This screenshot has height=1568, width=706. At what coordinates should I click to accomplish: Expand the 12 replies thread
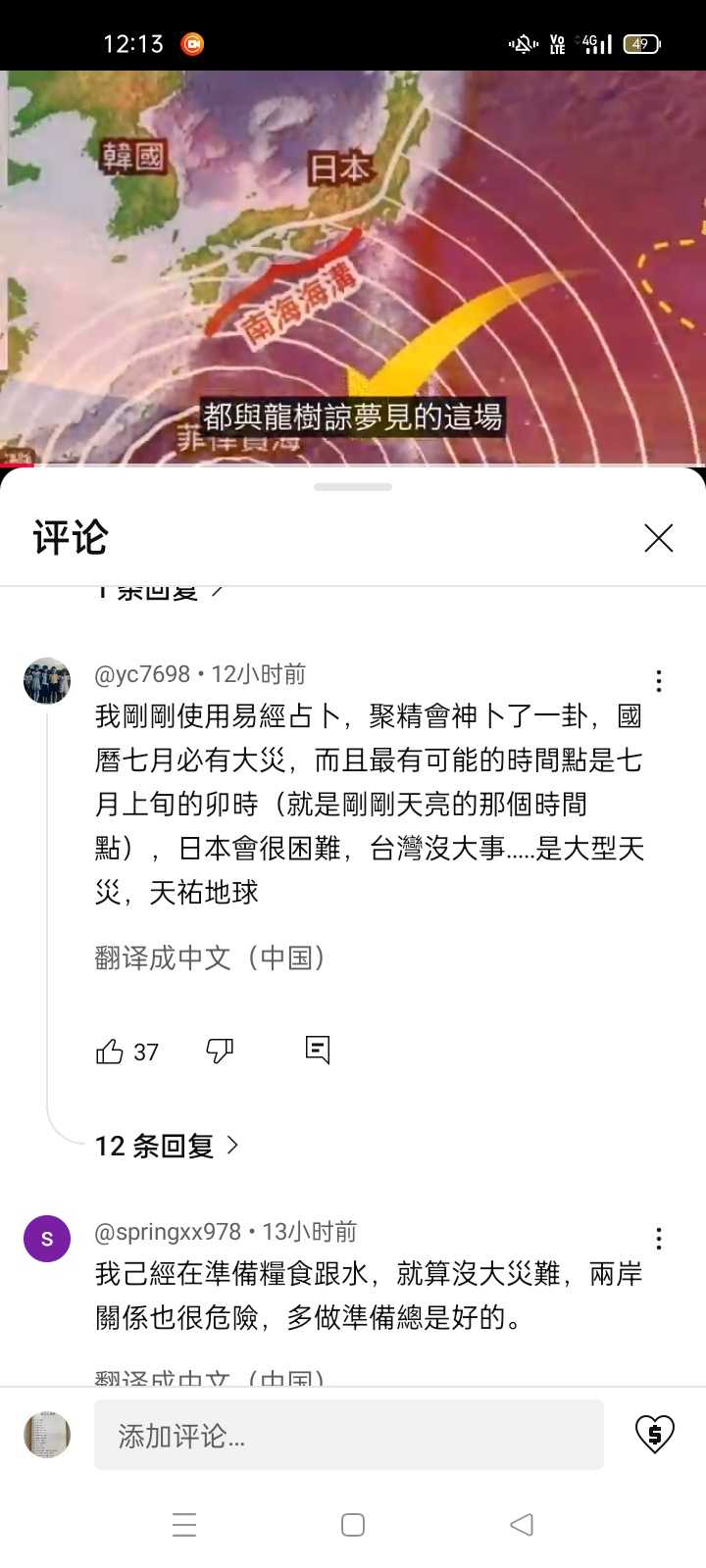[167, 1146]
